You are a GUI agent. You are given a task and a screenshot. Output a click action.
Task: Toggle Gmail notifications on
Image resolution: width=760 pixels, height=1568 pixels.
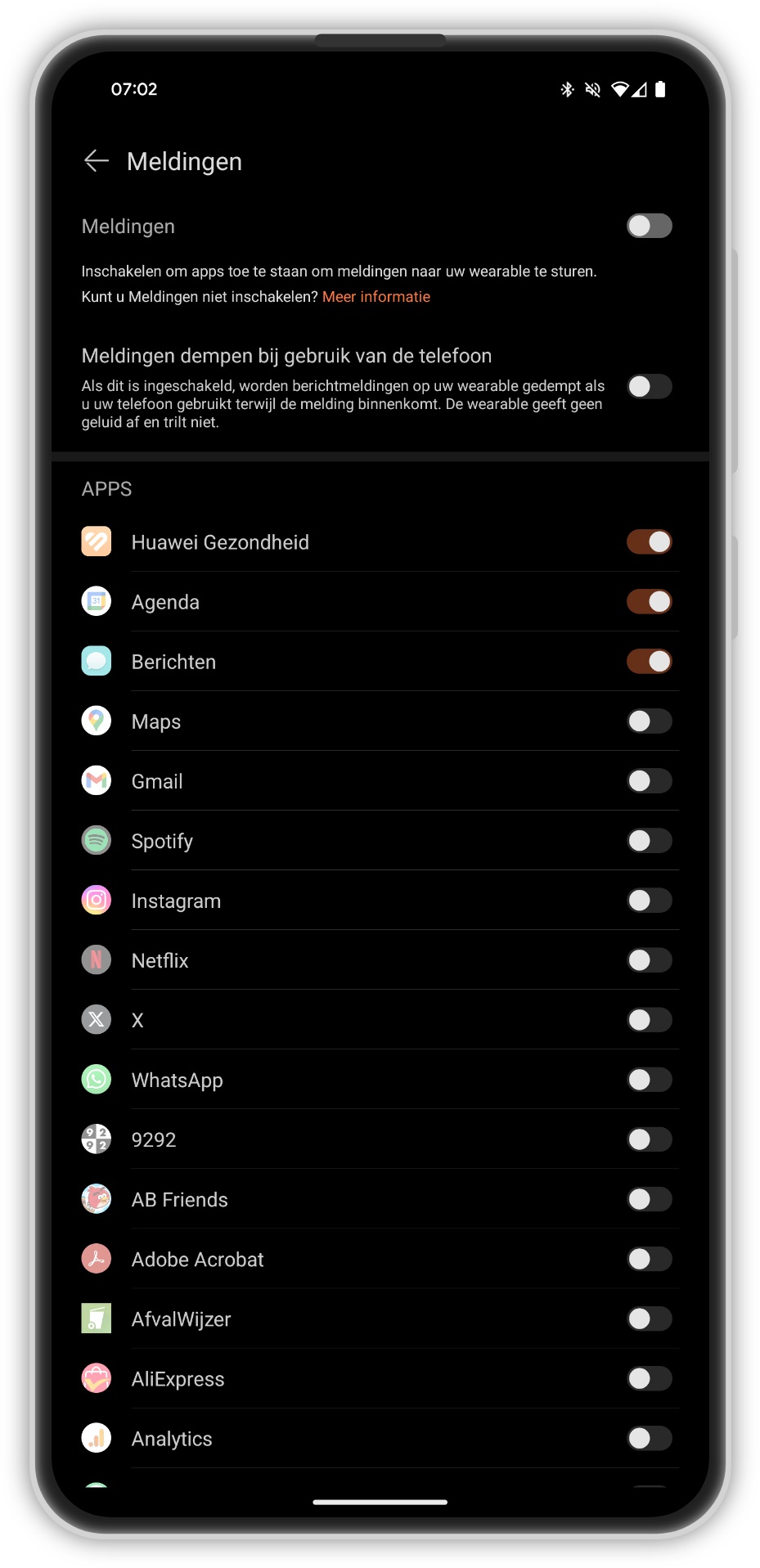649,781
